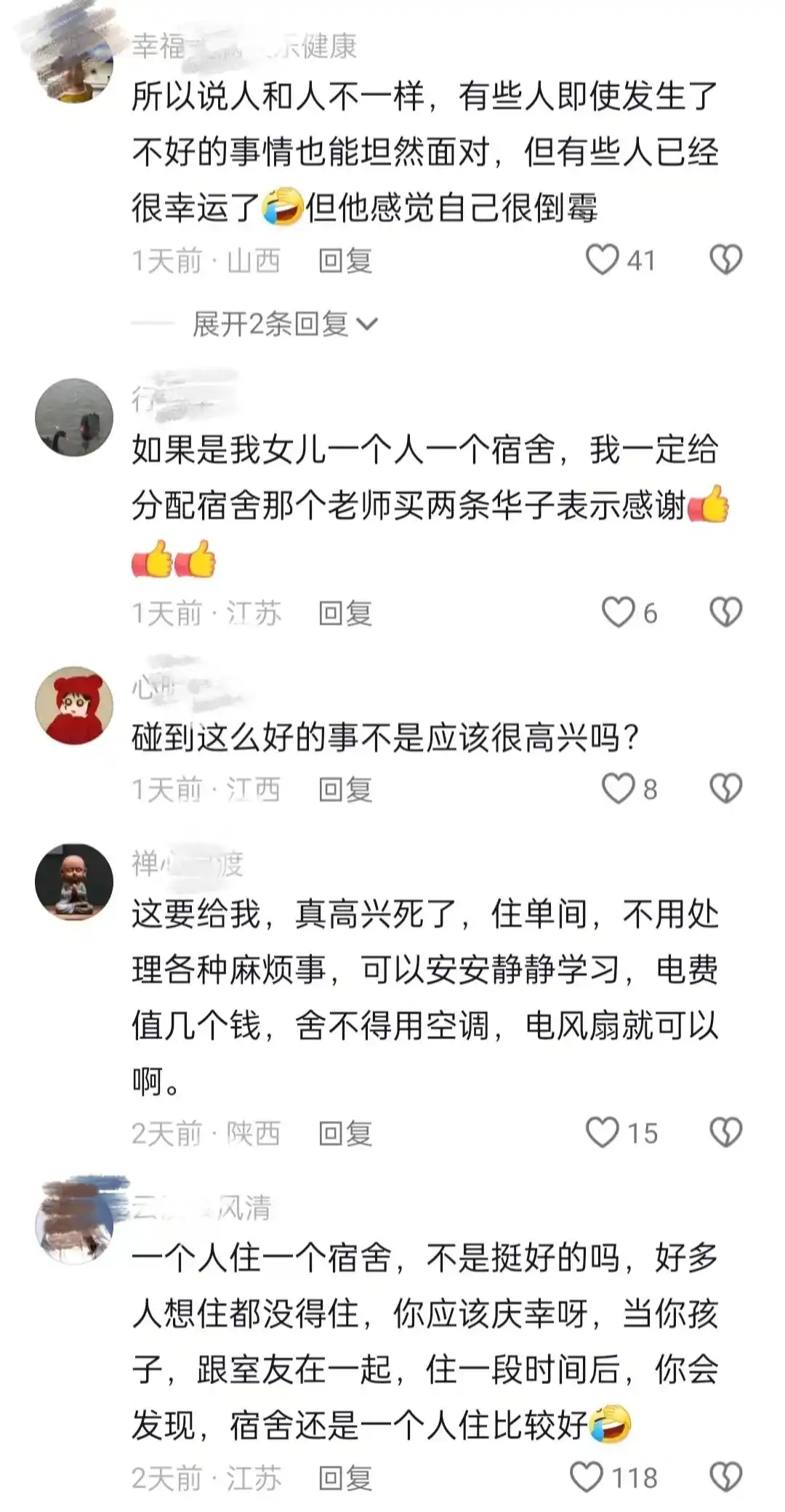
Task: Open the red bear avatar profile
Action: tap(74, 706)
